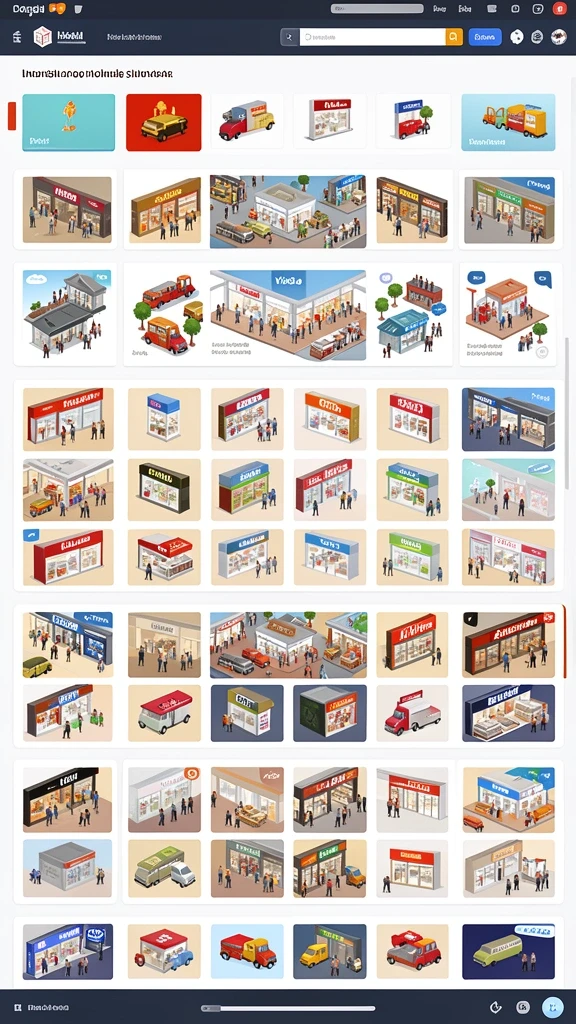Open the light-blue tile with colorful delivery trucks
This screenshot has width=576, height=1024.
[508, 122]
